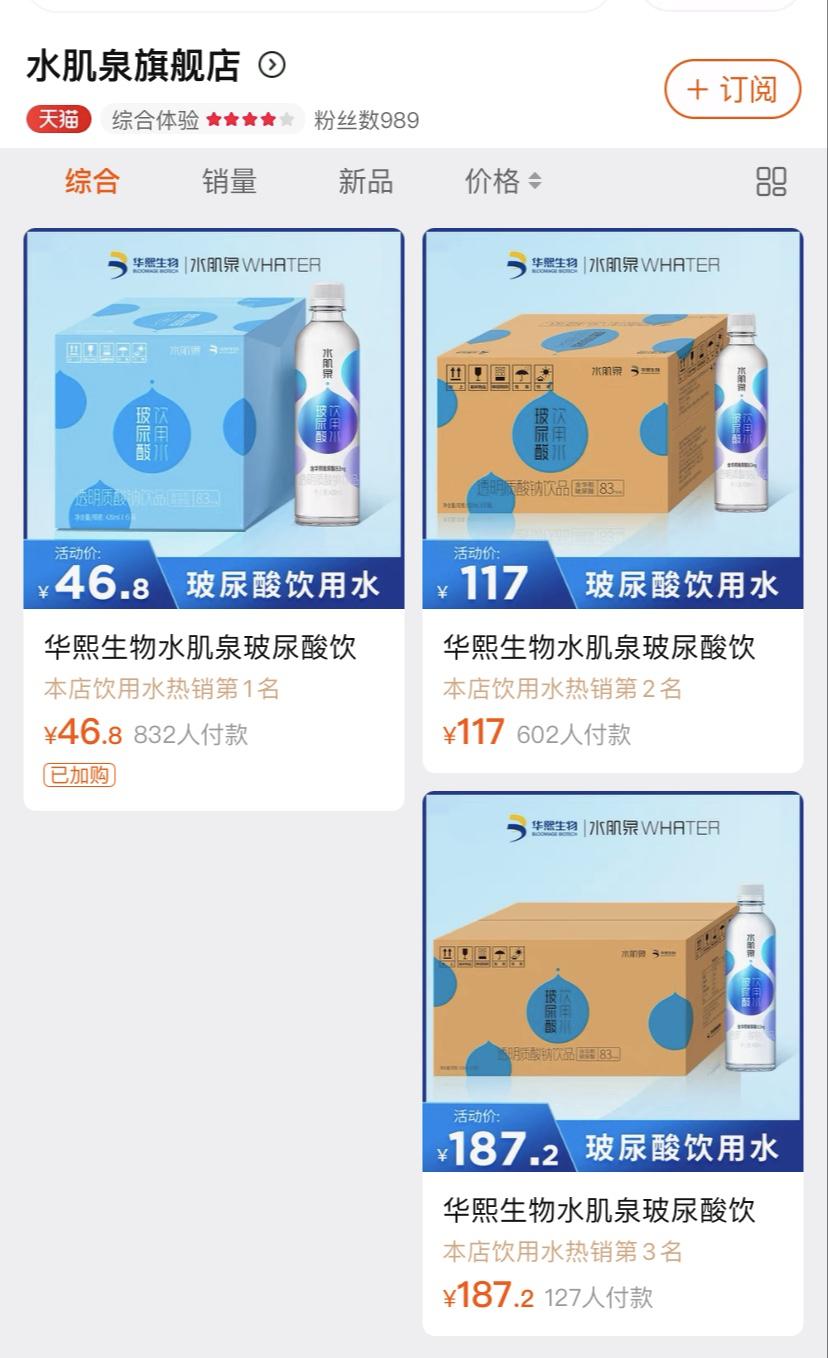The image size is (828, 1358).
Task: Click the grid view layout icon
Action: (x=772, y=180)
